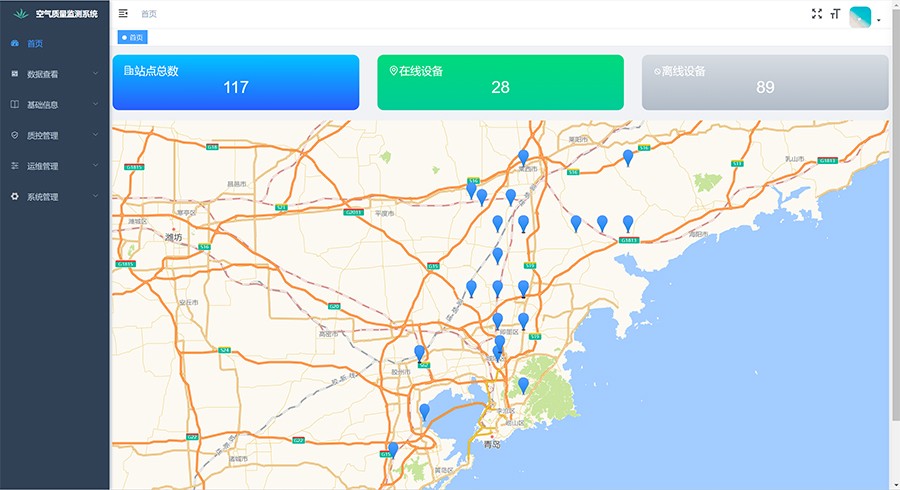
Task: Open 首页 in the sidebar
Action: click(x=35, y=44)
